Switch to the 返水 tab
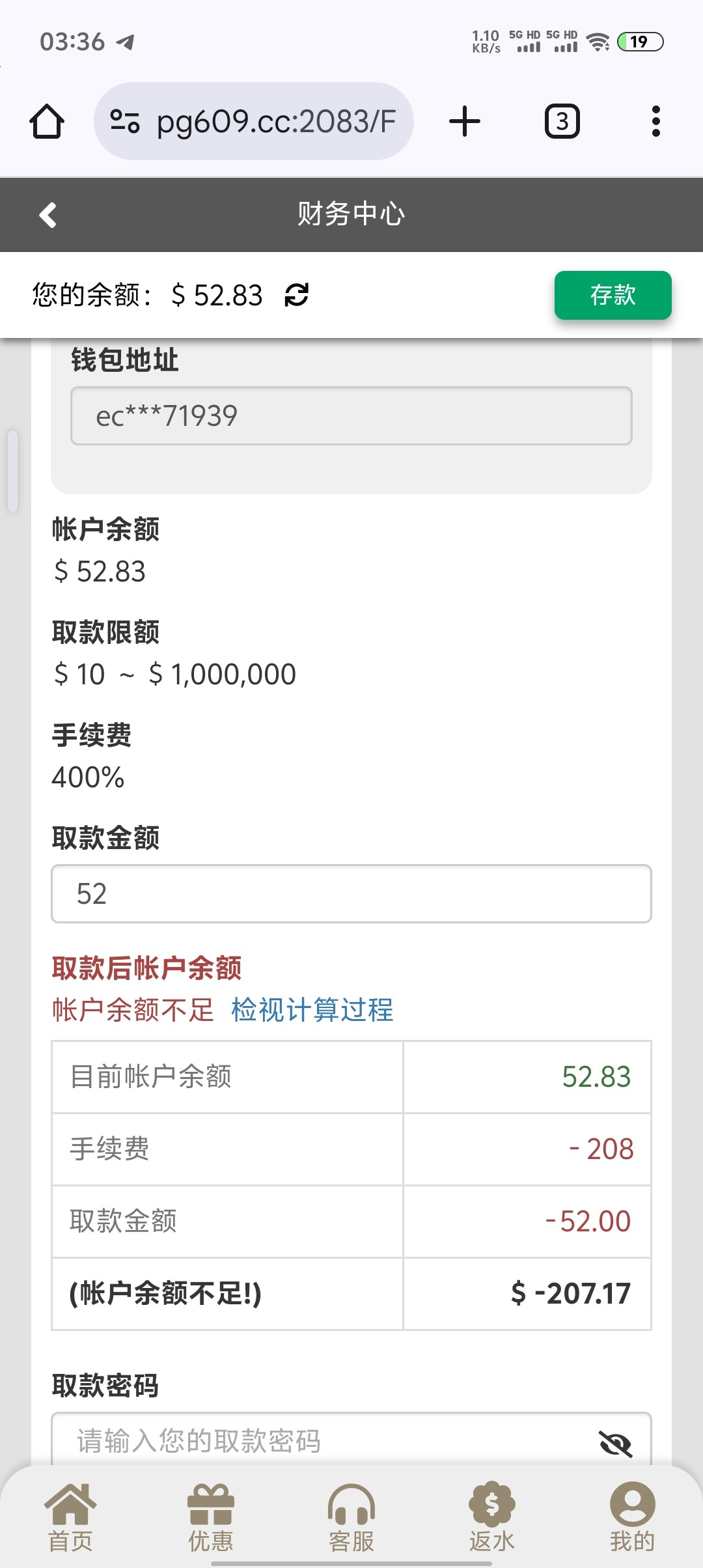The width and height of the screenshot is (703, 1568). click(x=492, y=1517)
